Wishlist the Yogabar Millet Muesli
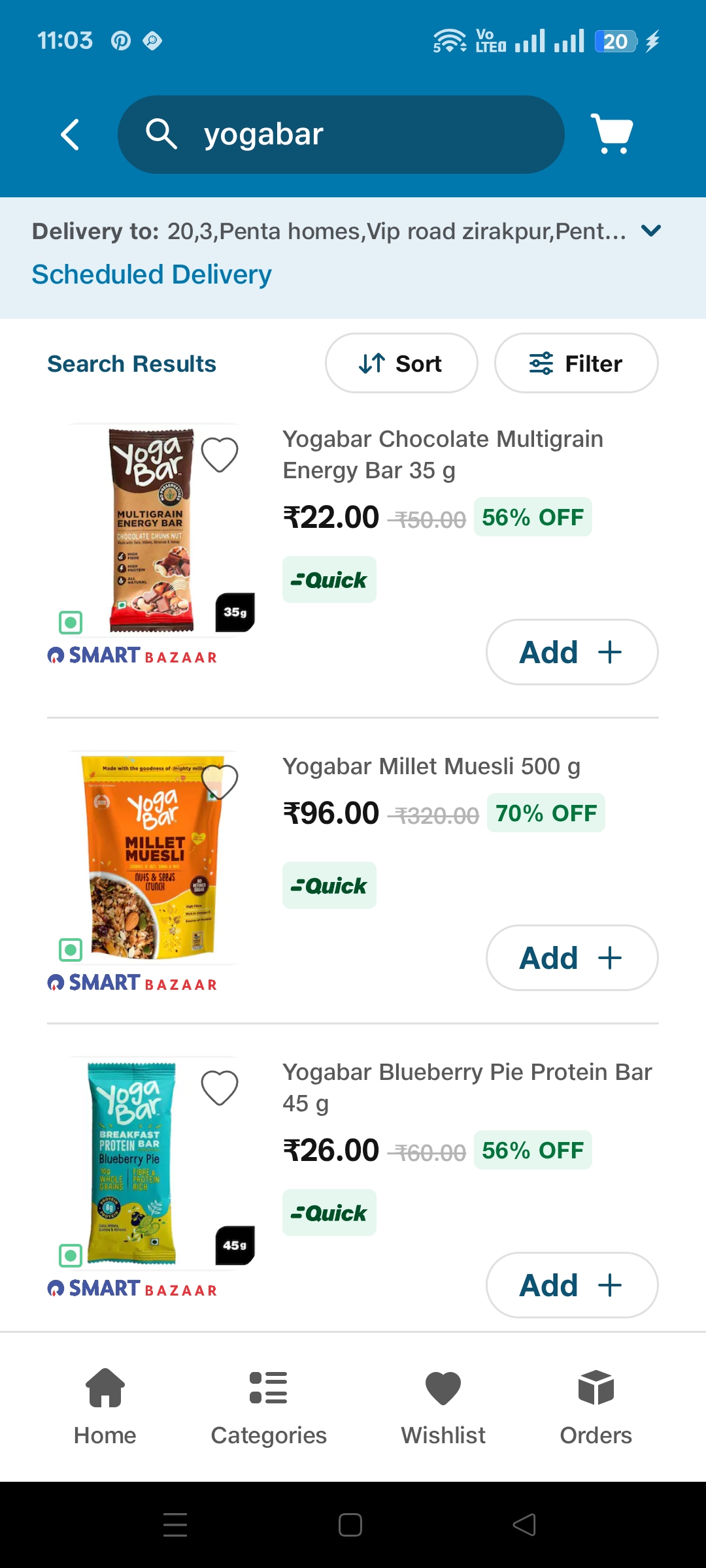The width and height of the screenshot is (706, 1568). click(x=220, y=781)
